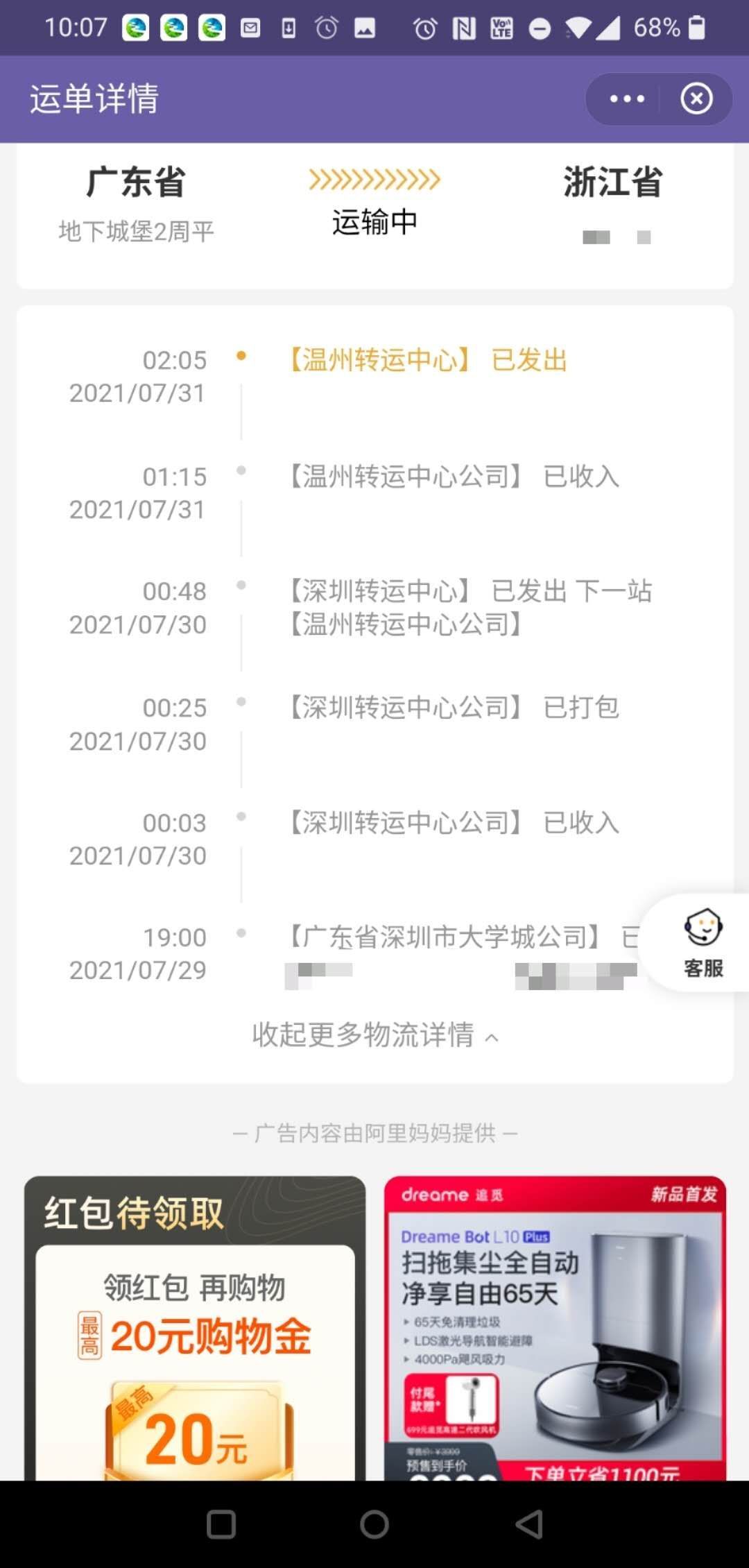Tap the system home button

coord(374,1524)
